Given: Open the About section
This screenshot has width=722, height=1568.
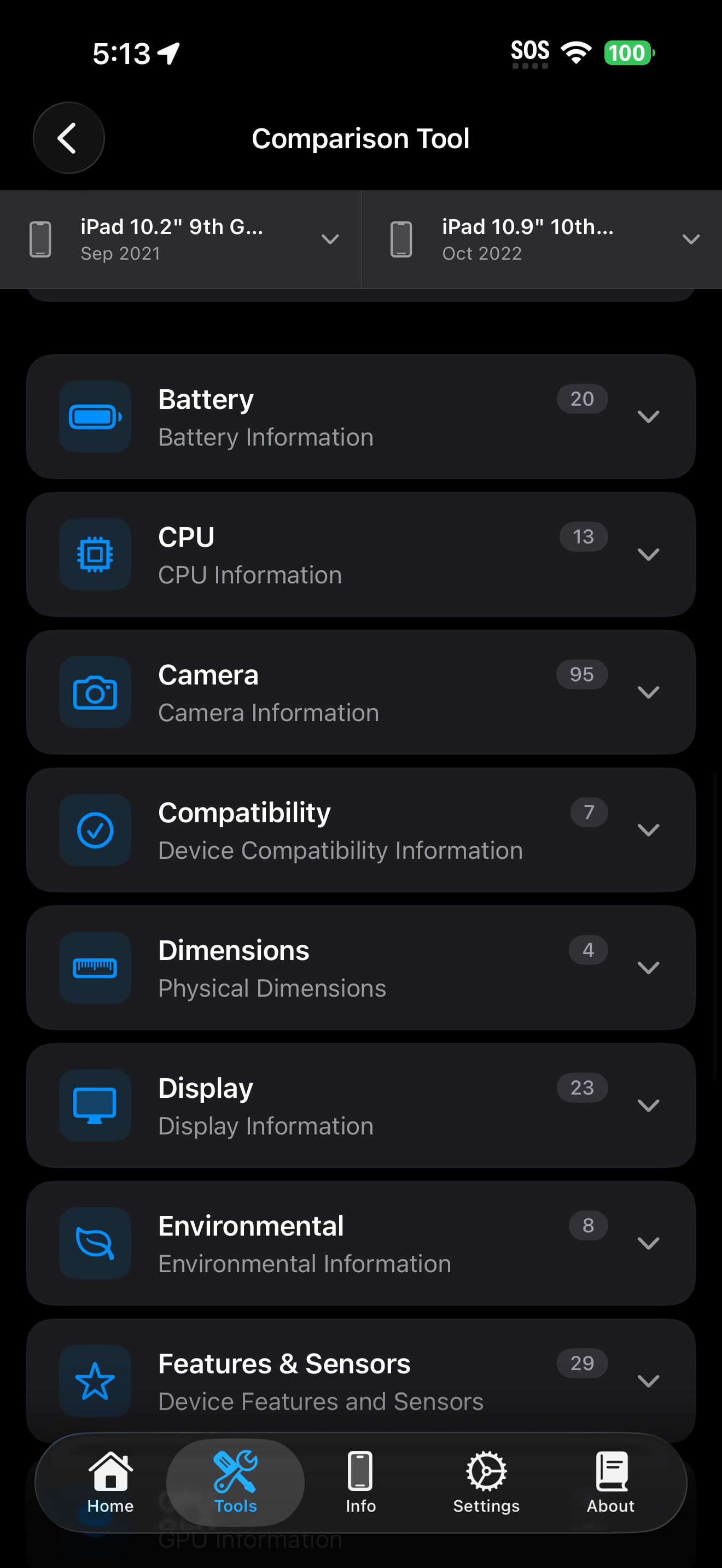Looking at the screenshot, I should tap(609, 1485).
